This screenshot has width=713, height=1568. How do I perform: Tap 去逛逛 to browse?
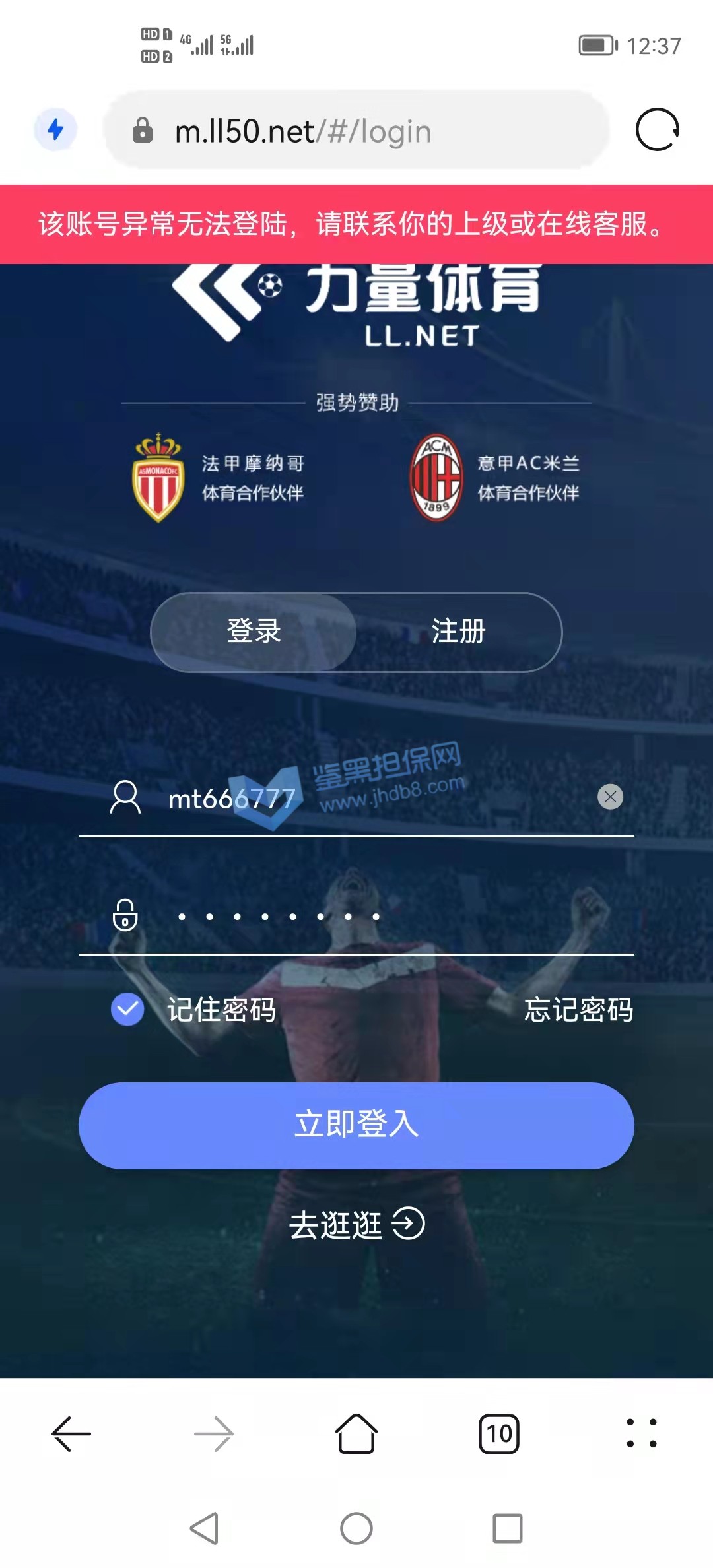click(x=356, y=1225)
